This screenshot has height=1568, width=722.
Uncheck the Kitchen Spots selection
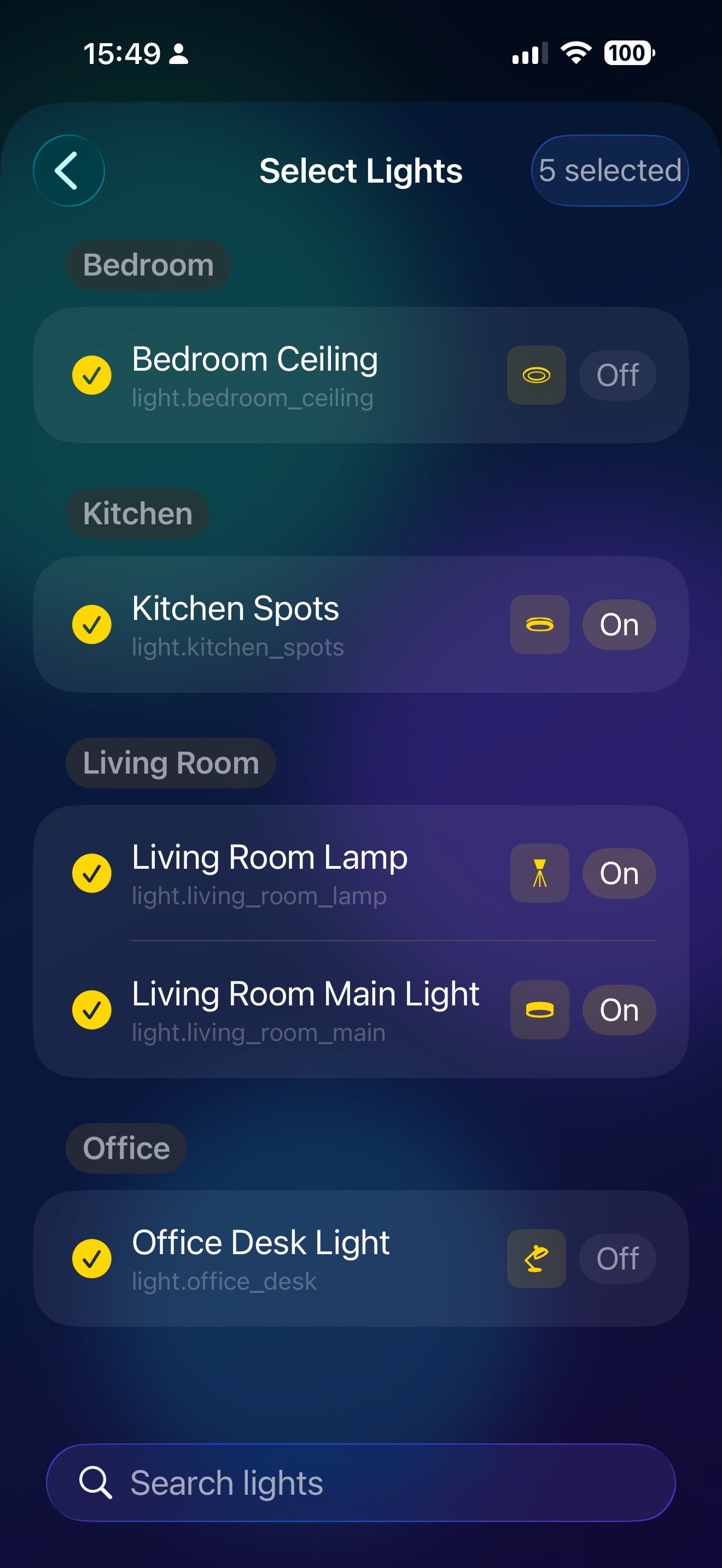click(x=92, y=624)
